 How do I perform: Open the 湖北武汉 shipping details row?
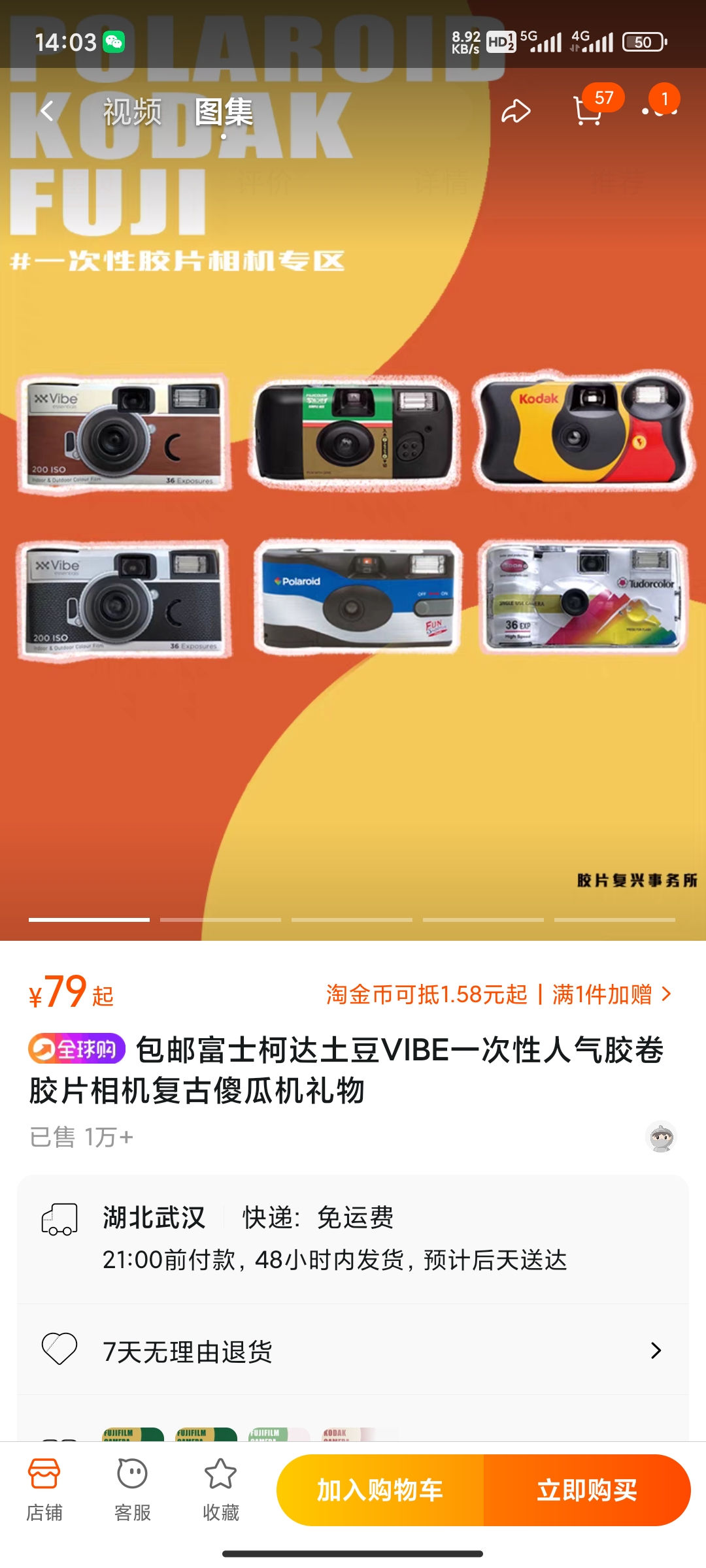353,1238
